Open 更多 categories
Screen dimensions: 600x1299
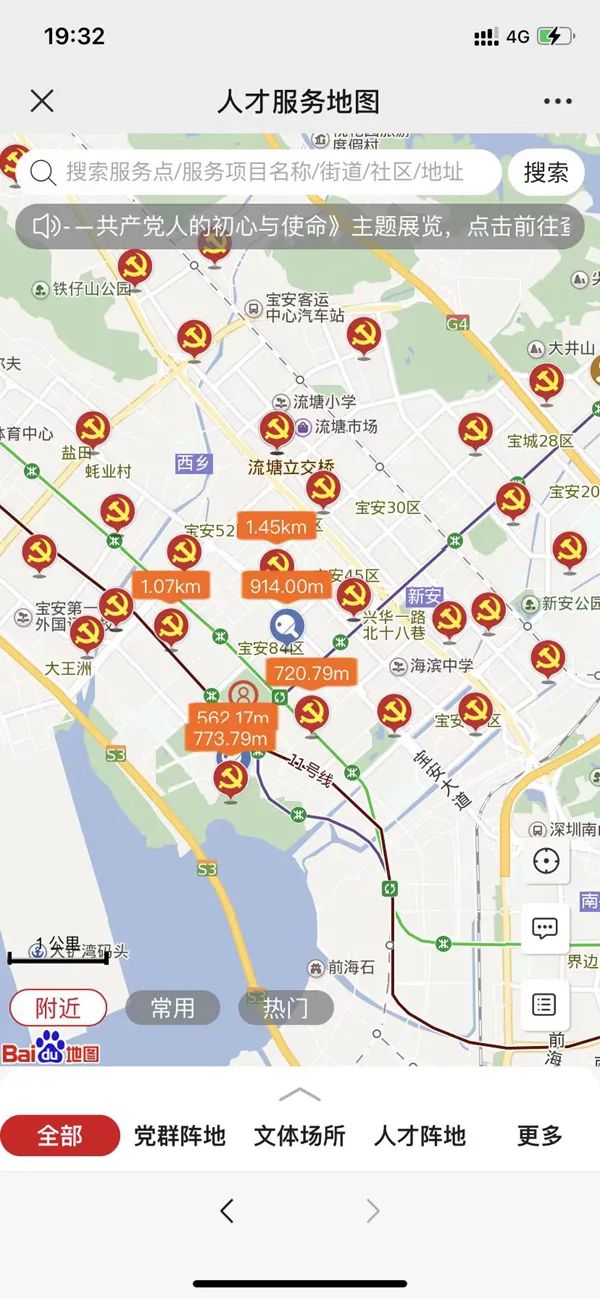pyautogui.click(x=540, y=1136)
